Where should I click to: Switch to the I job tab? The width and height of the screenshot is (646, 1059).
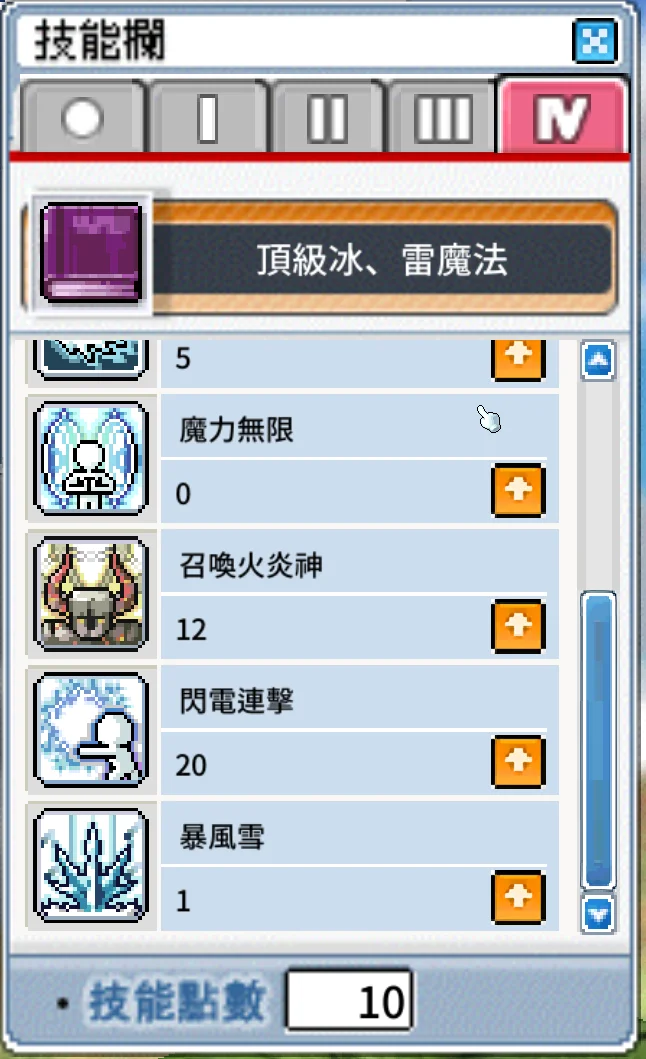[x=208, y=118]
